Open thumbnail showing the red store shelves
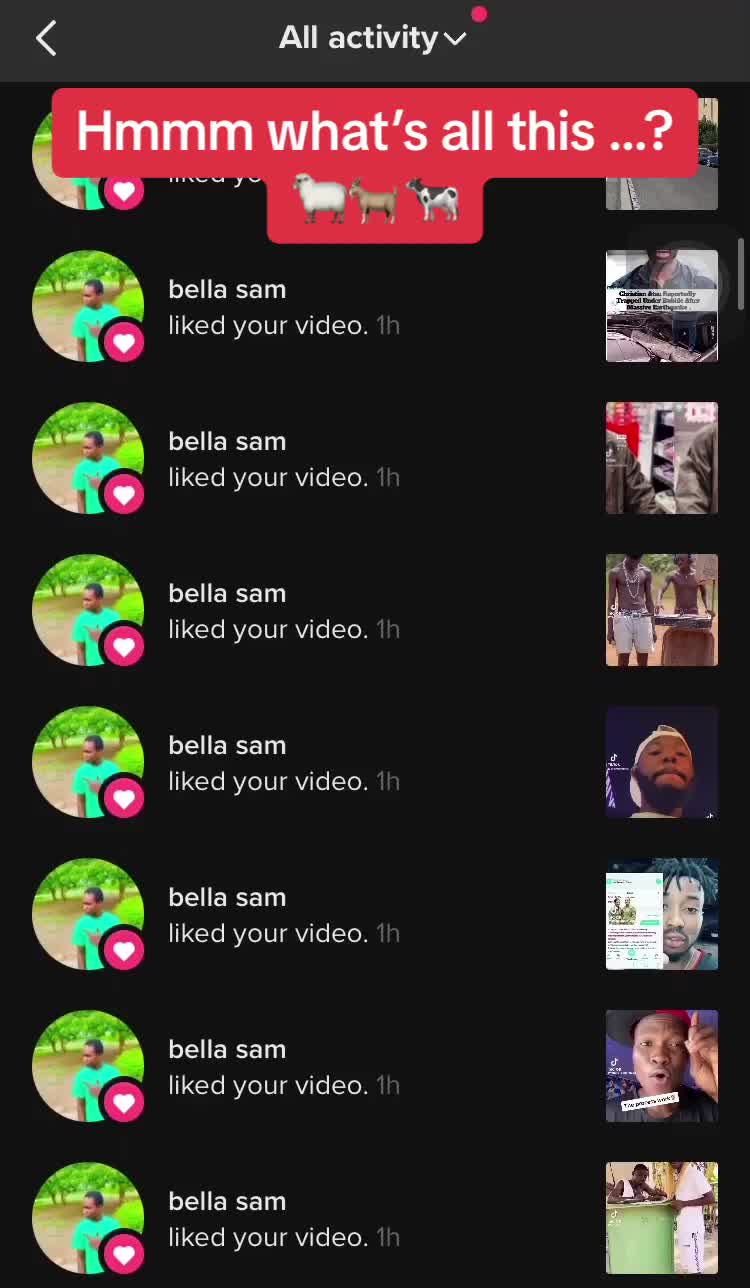Image resolution: width=750 pixels, height=1288 pixels. click(x=662, y=458)
